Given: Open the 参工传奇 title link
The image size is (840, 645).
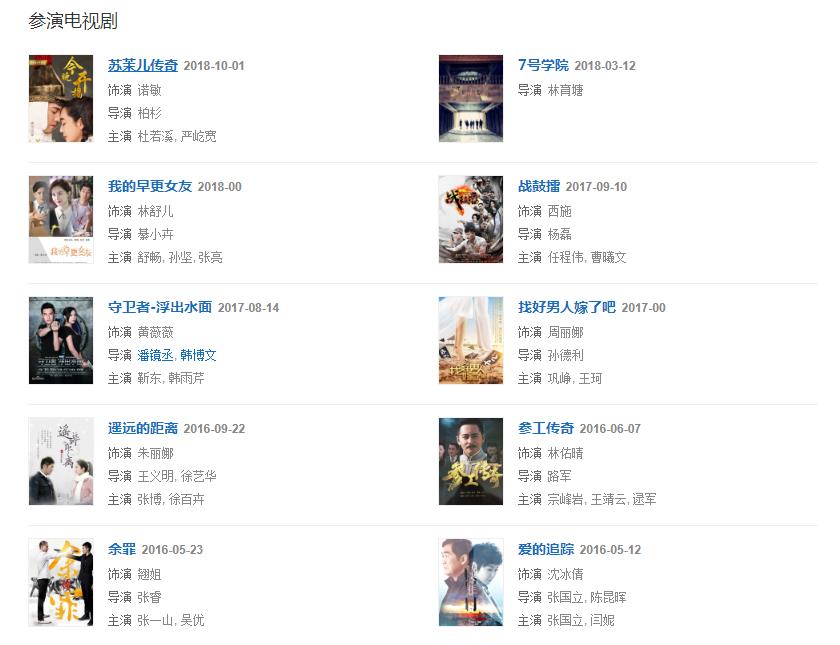Looking at the screenshot, I should coord(545,429).
